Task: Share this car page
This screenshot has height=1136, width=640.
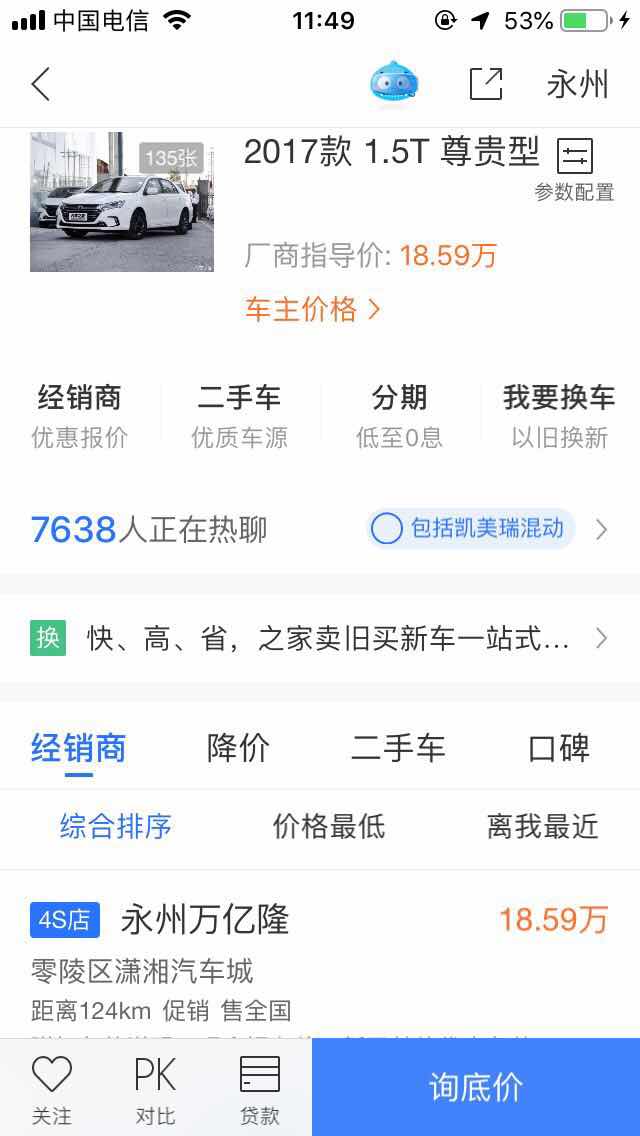Action: point(485,84)
